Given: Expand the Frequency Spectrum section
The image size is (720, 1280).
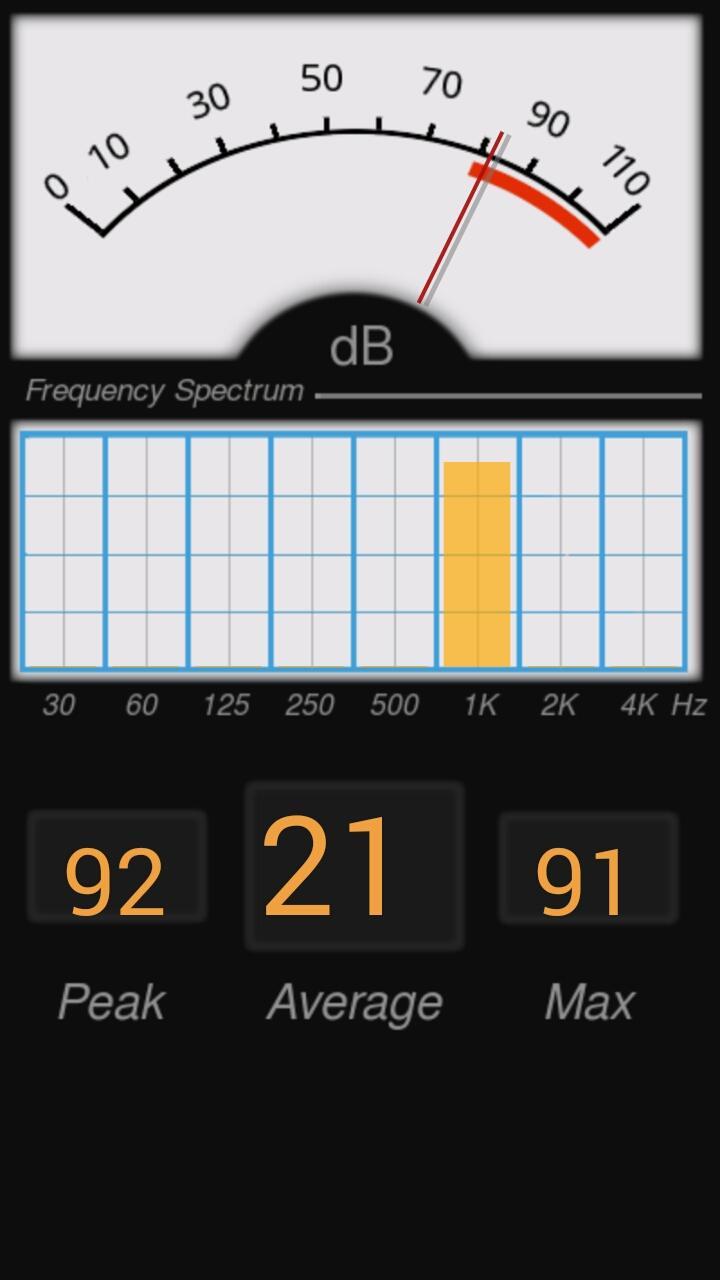Looking at the screenshot, I should [165, 392].
